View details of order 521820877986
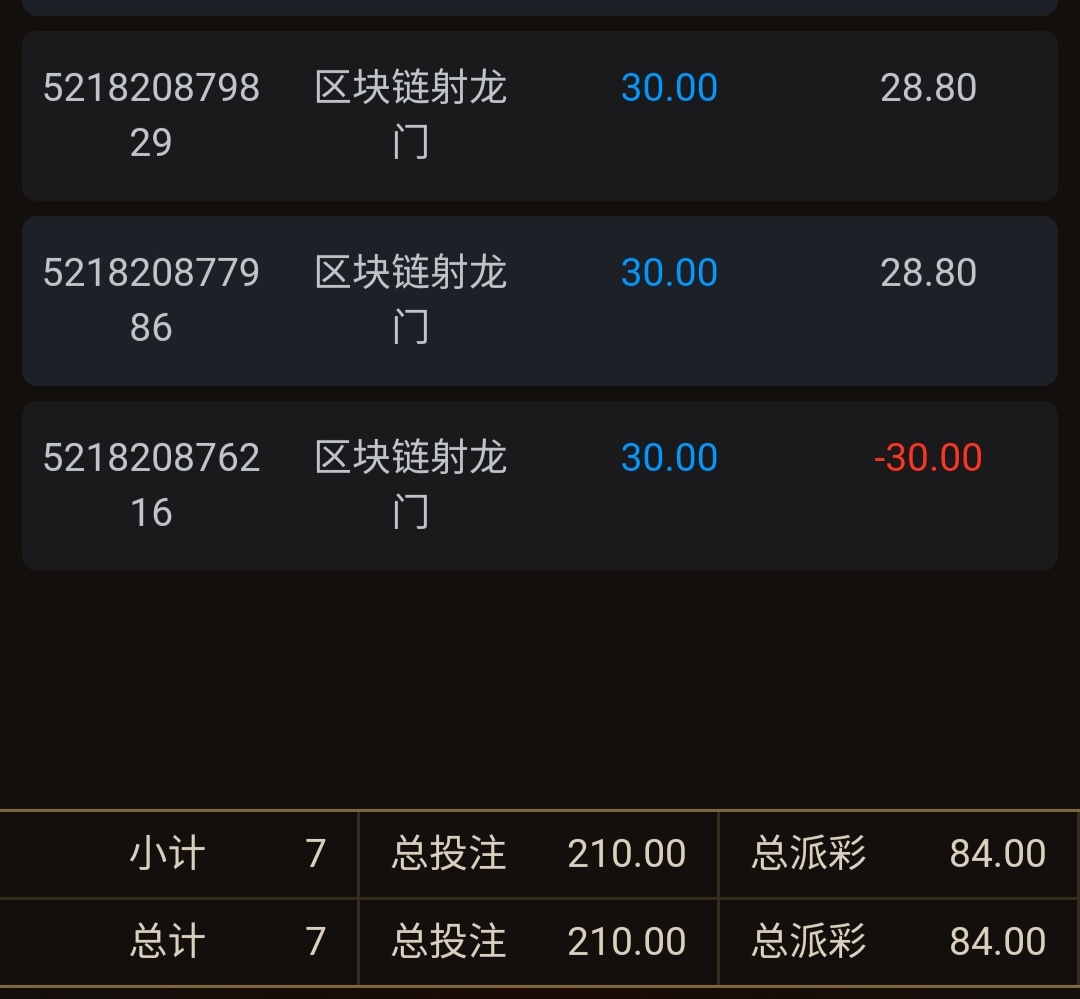The image size is (1080, 999). click(540, 300)
